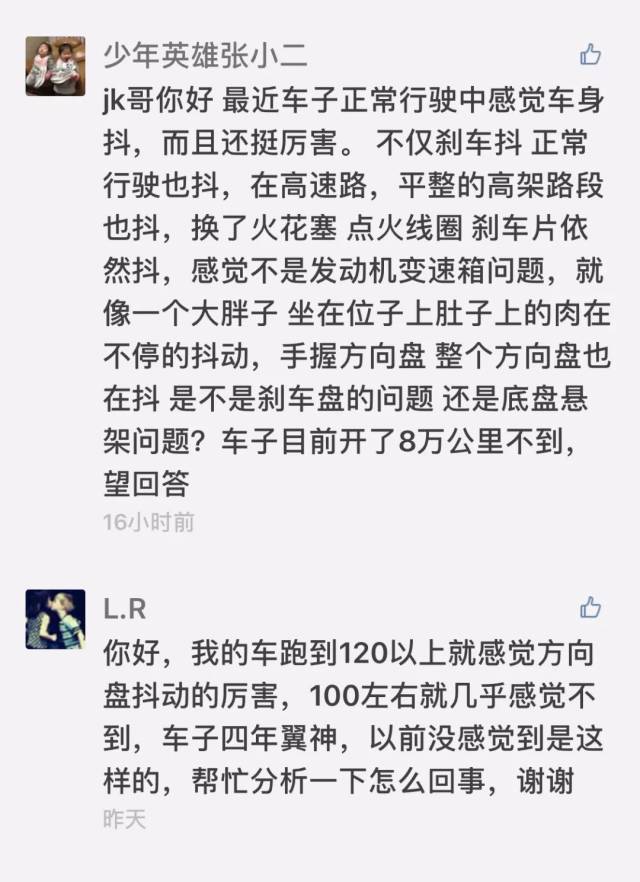Viewport: 640px width, 882px height.
Task: Open 少年英雄张小二's profile avatar
Action: point(55,66)
